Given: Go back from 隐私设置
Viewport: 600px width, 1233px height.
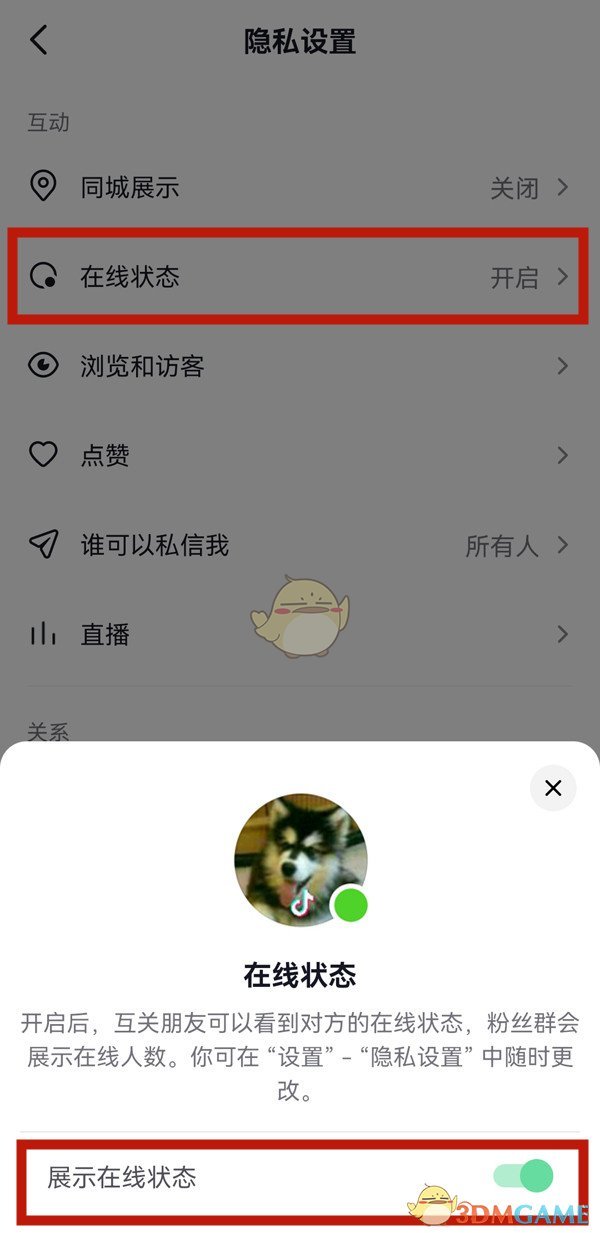Looking at the screenshot, I should click(x=39, y=41).
